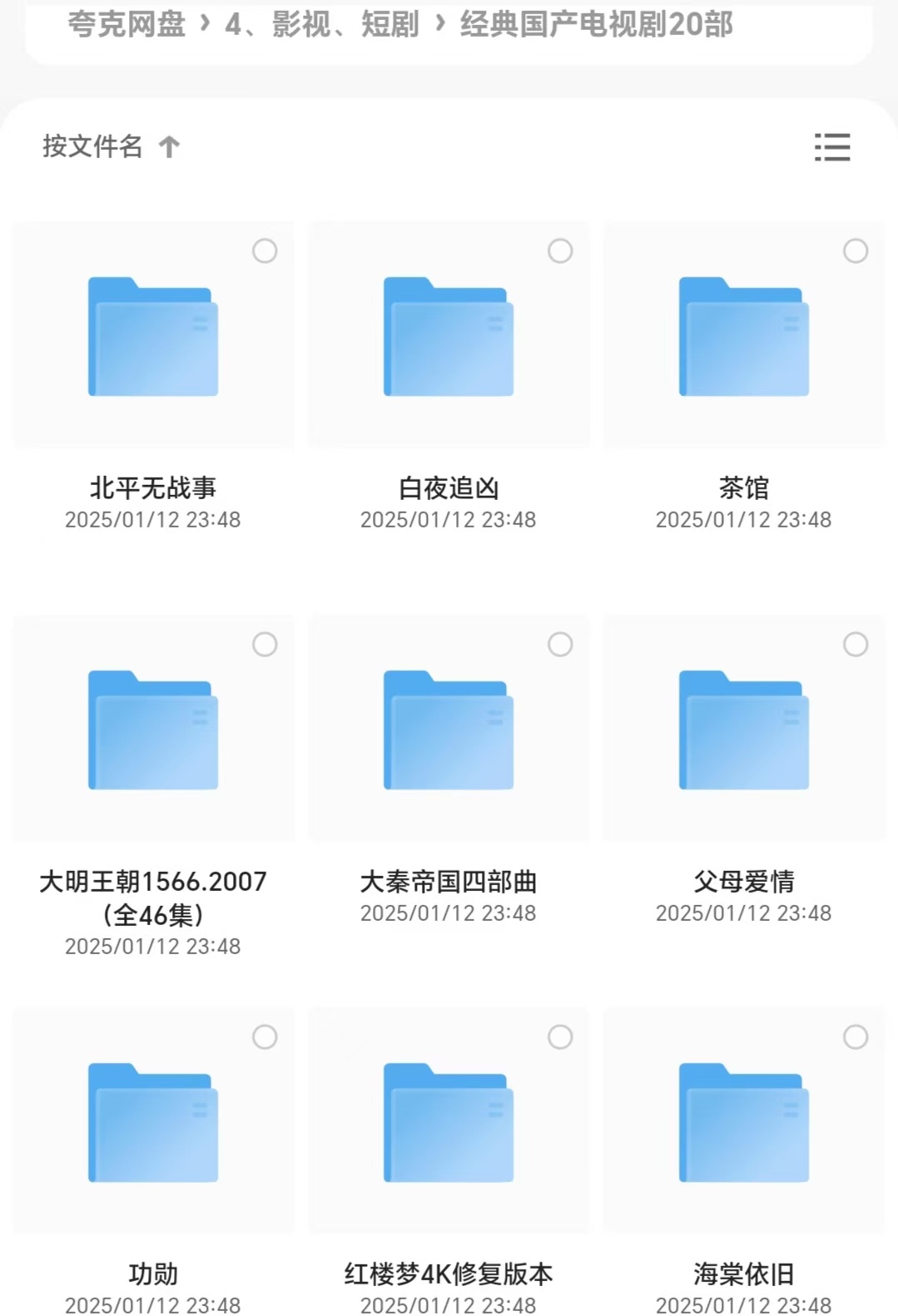Check the circle on 大明王朝1566 folder

265,644
